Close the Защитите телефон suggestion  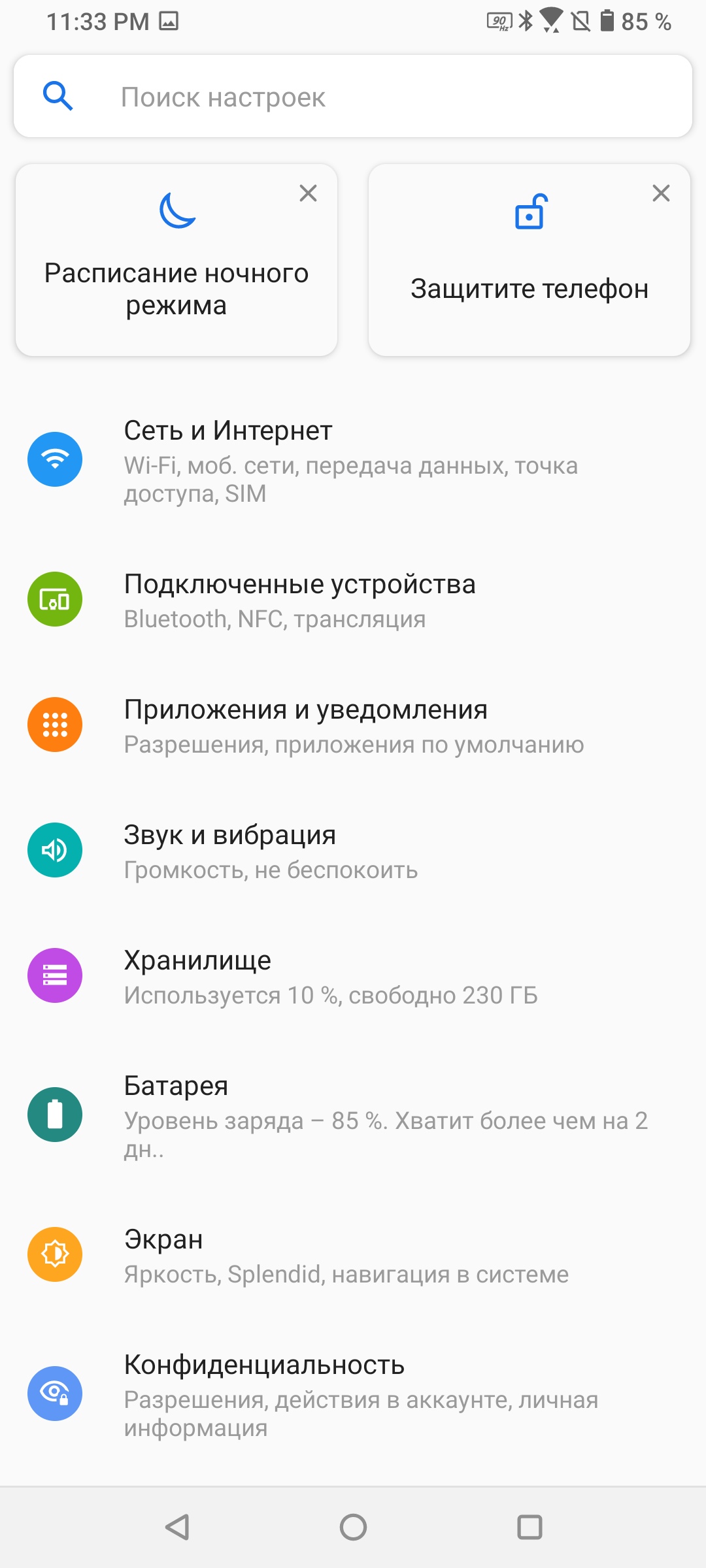pyautogui.click(x=661, y=193)
